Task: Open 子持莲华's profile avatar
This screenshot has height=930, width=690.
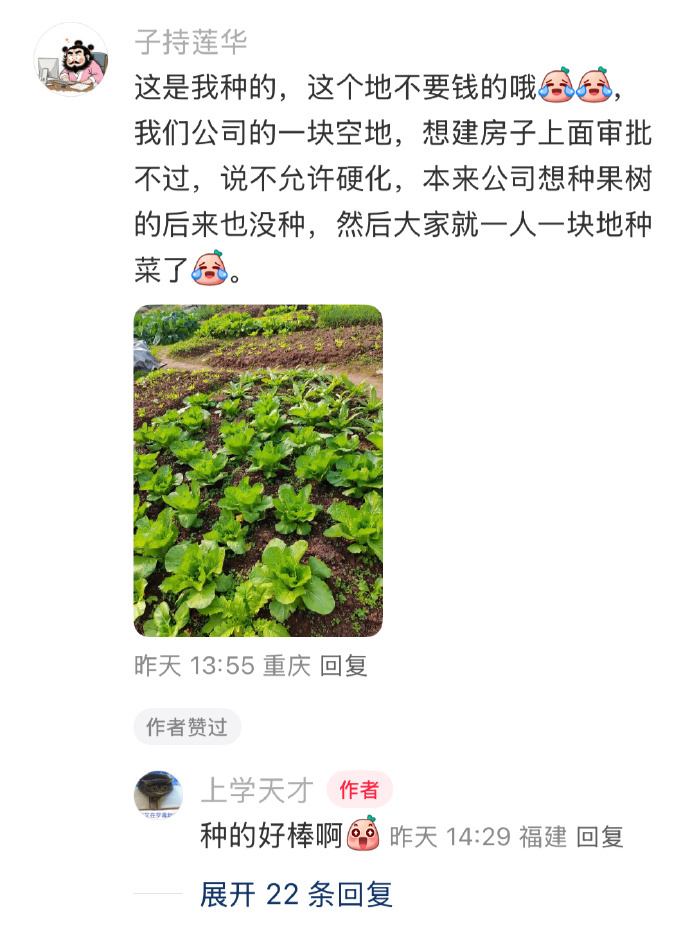Action: 71,59
